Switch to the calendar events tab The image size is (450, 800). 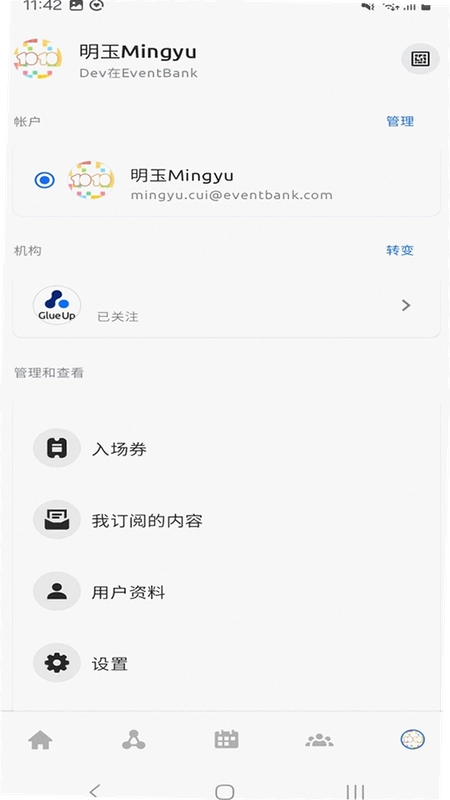tap(227, 739)
